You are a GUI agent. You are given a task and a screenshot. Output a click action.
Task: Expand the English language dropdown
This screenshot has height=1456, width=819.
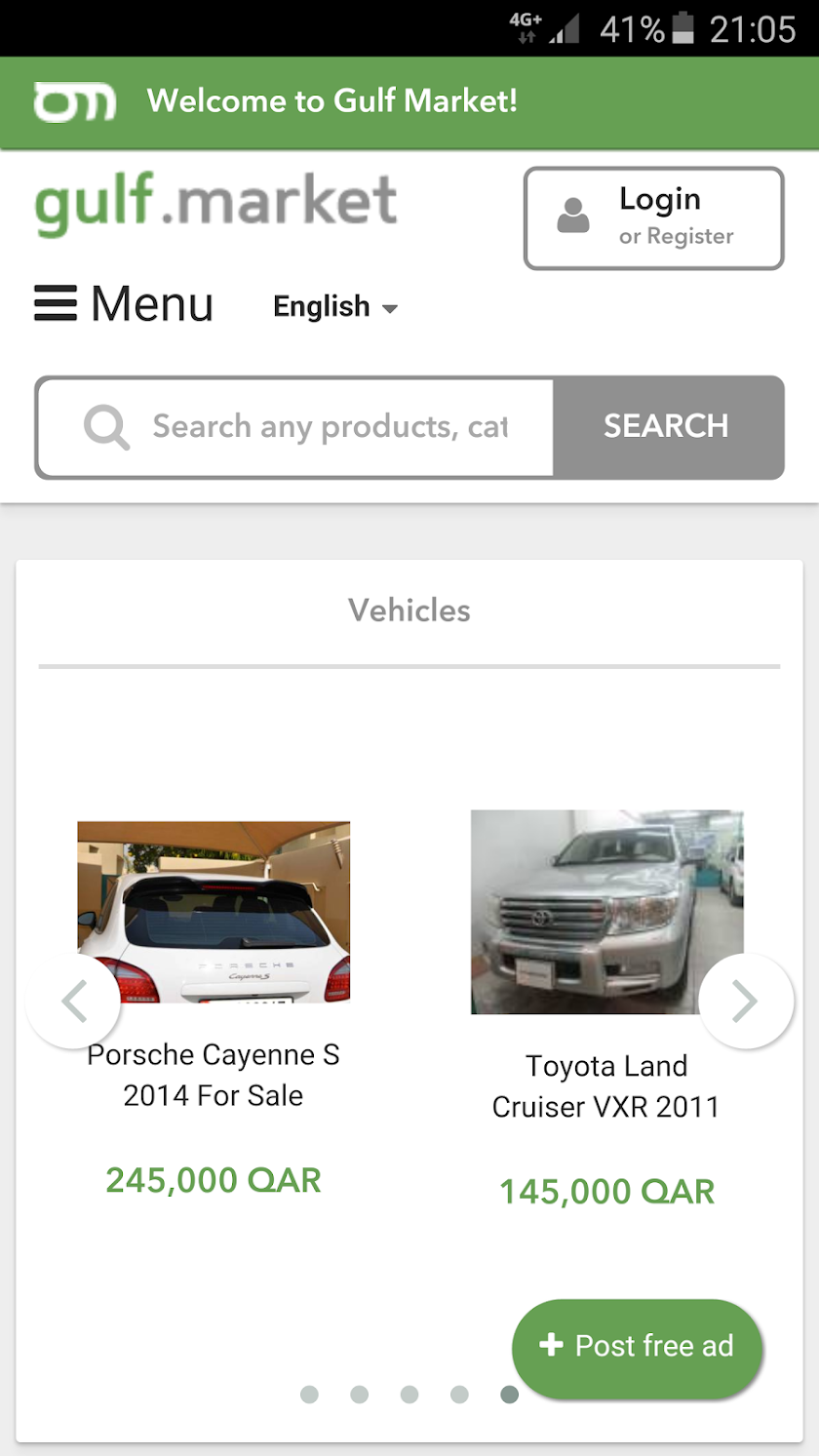point(335,307)
